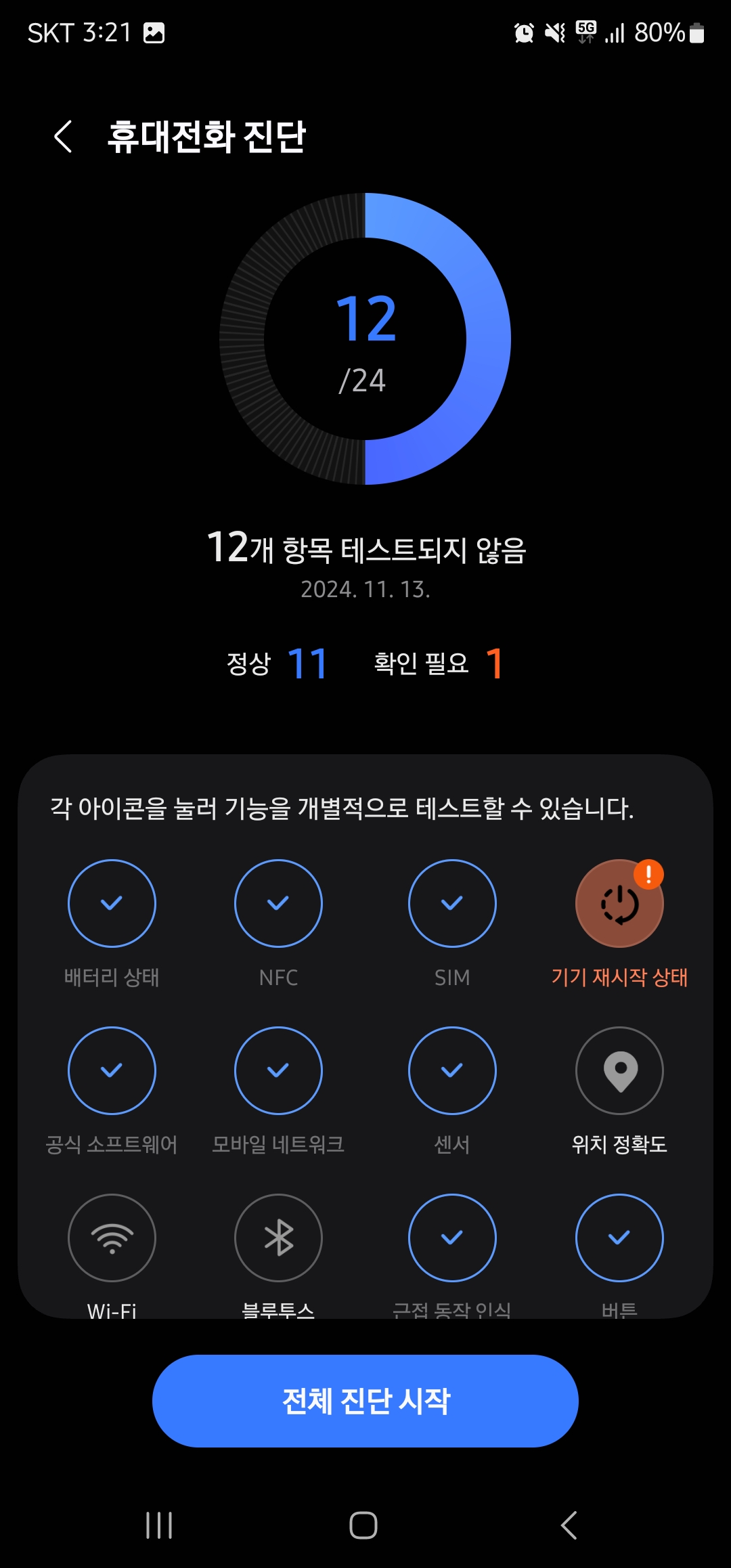
Task: Tap the 위치 정확도 location test icon
Action: 619,1070
